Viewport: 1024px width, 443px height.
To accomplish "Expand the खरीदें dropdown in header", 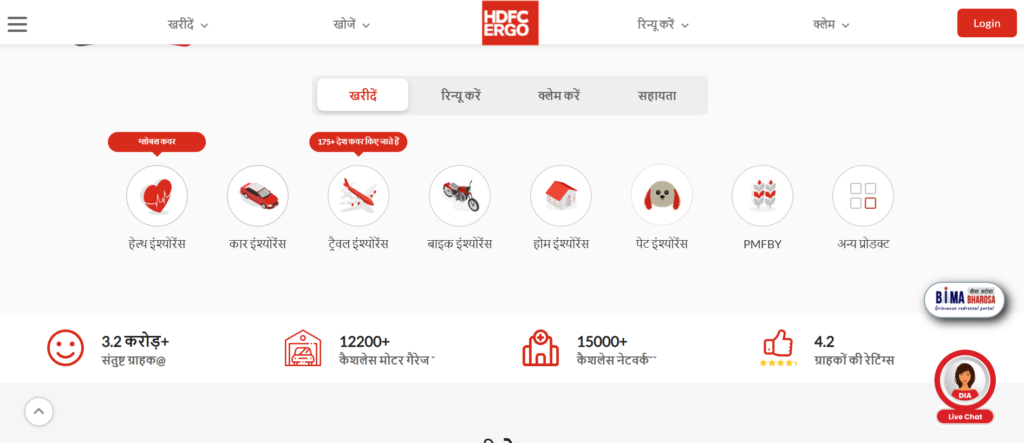I will 188,25.
